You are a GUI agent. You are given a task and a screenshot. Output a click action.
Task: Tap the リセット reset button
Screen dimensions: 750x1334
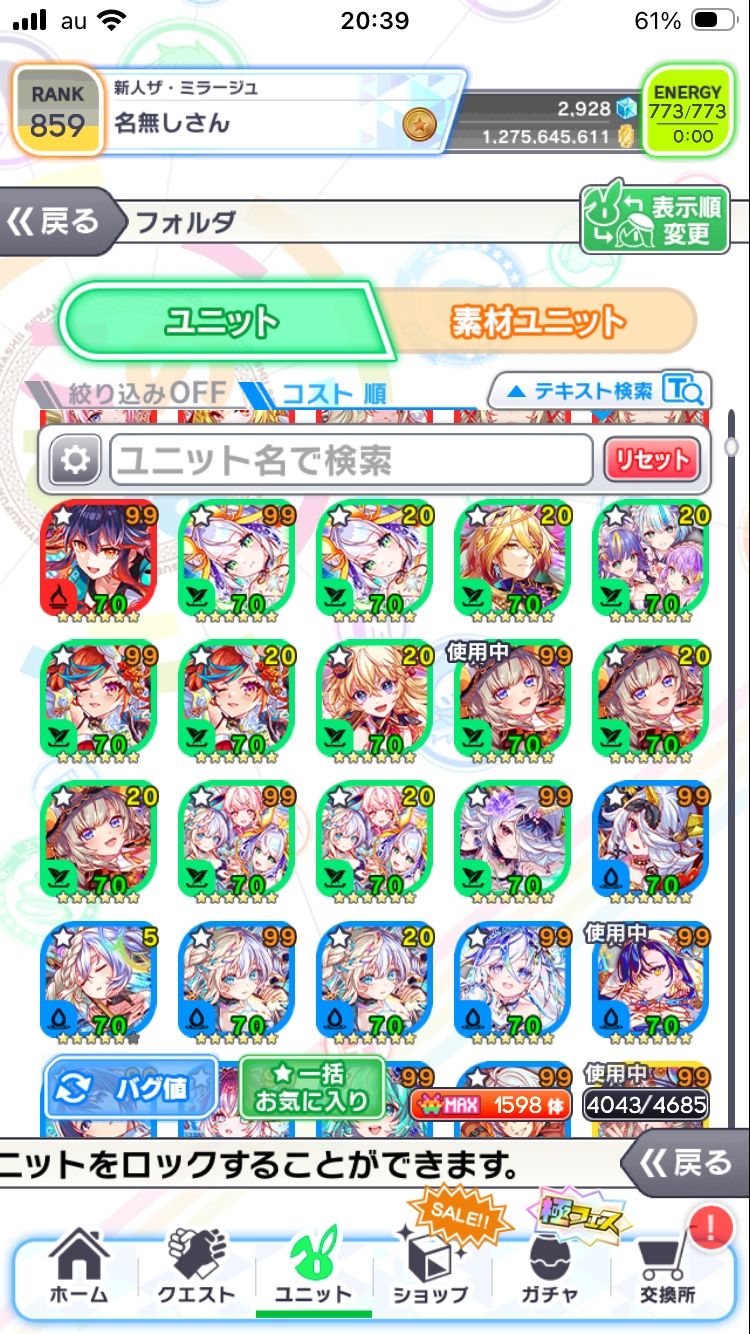pos(652,461)
